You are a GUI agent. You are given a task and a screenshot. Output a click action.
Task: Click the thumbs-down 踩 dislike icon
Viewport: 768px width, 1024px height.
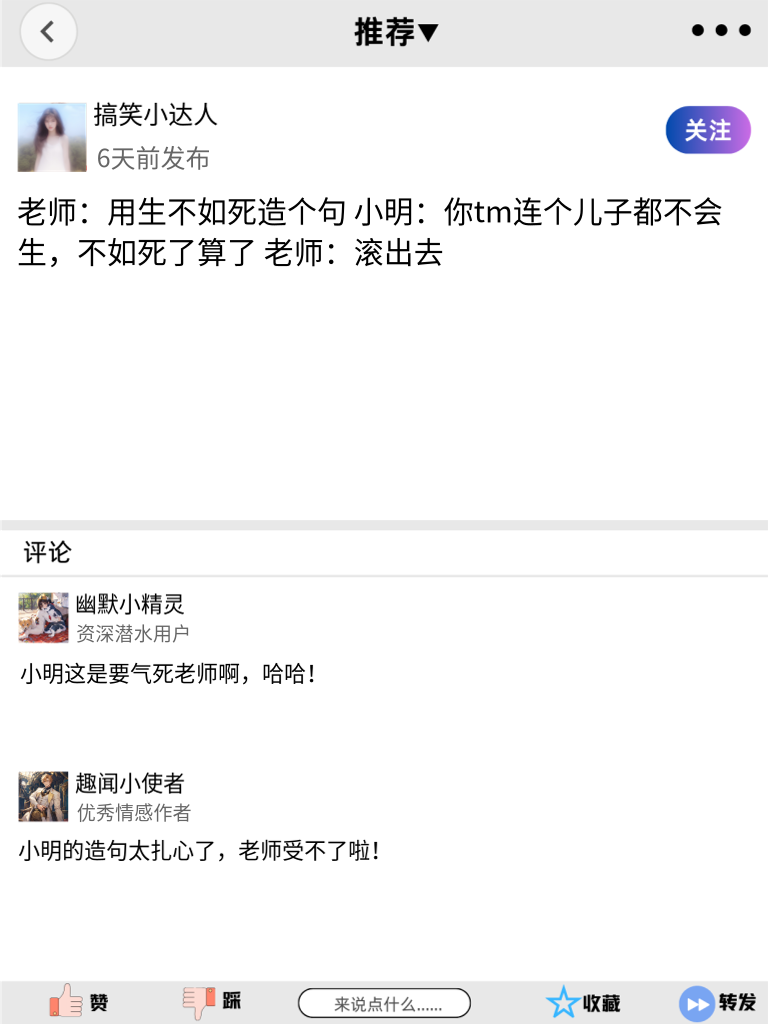[200, 1001]
